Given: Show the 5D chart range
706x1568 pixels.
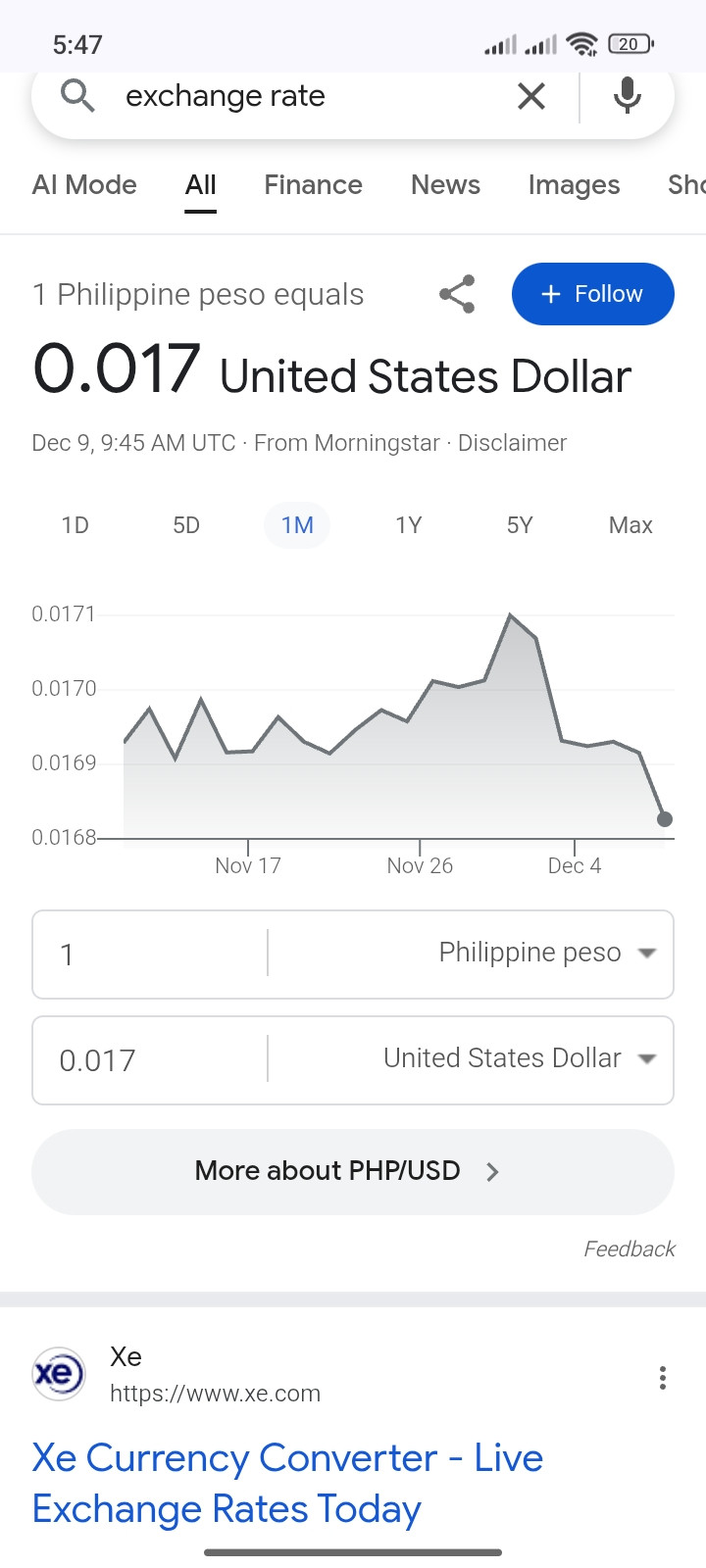Looking at the screenshot, I should pos(186,525).
